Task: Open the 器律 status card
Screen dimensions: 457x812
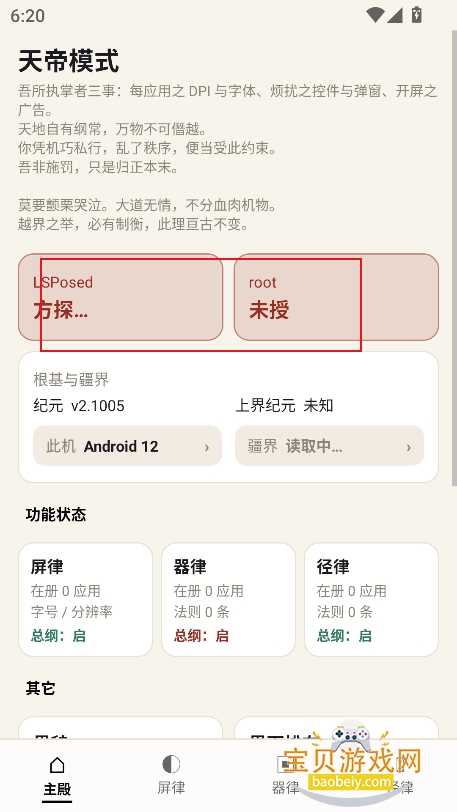Action: pos(228,600)
